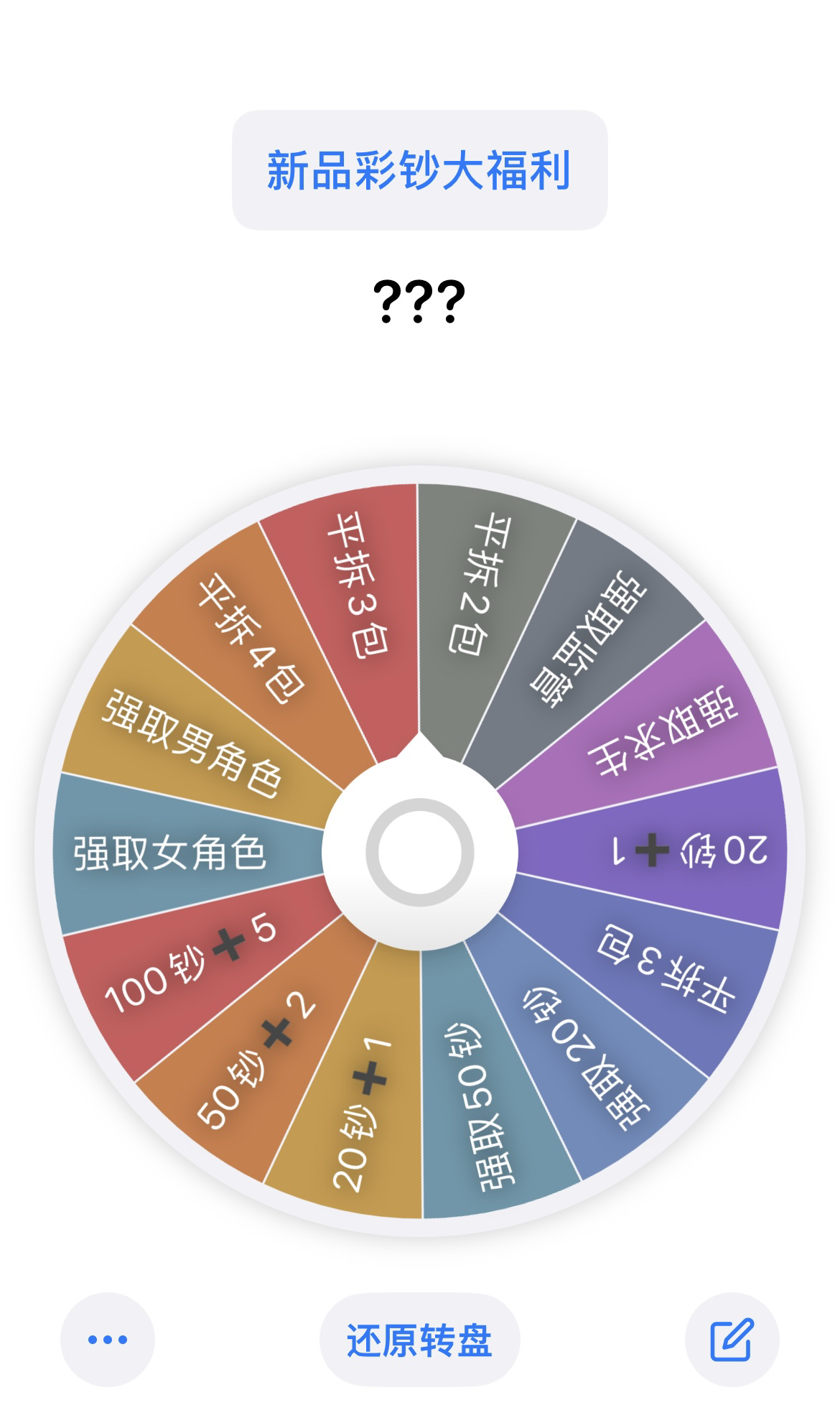The image size is (840, 1413).
Task: Tap the wheel title 新品彩钞大福利
Action: pos(419,170)
